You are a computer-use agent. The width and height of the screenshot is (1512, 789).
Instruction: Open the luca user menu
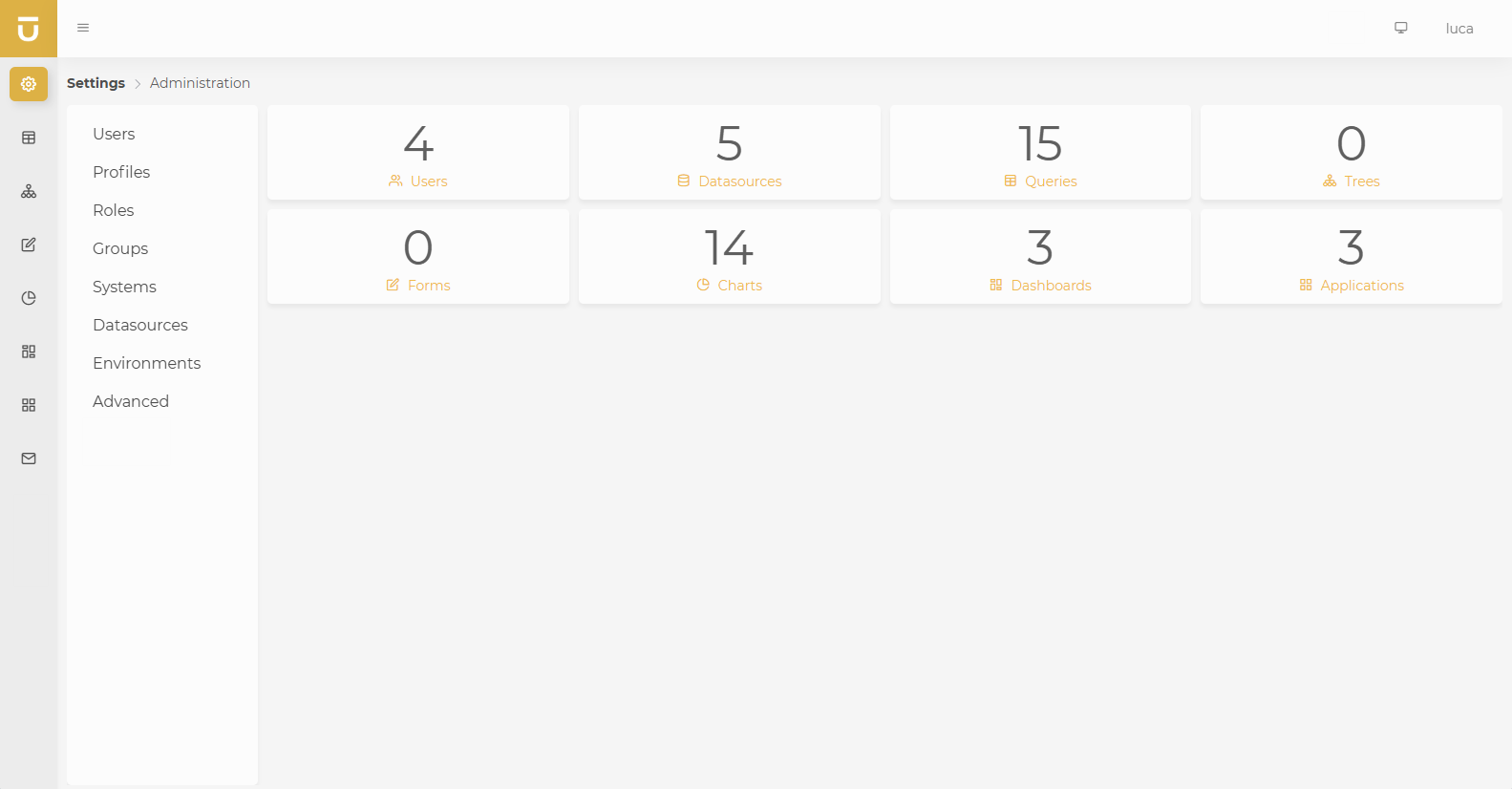coord(1459,29)
